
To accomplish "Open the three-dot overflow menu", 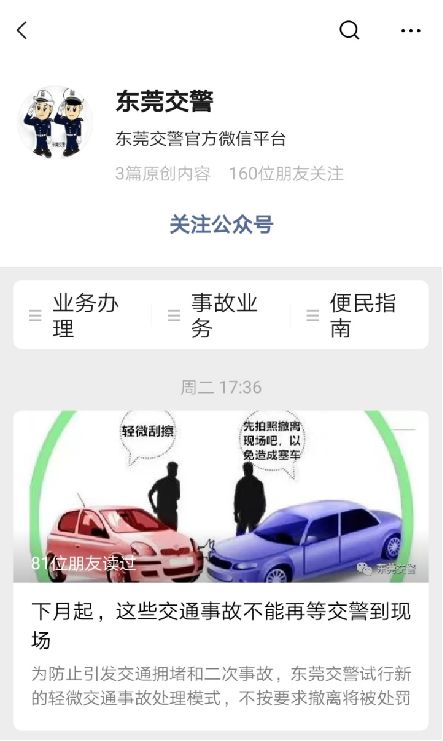I will click(x=410, y=31).
